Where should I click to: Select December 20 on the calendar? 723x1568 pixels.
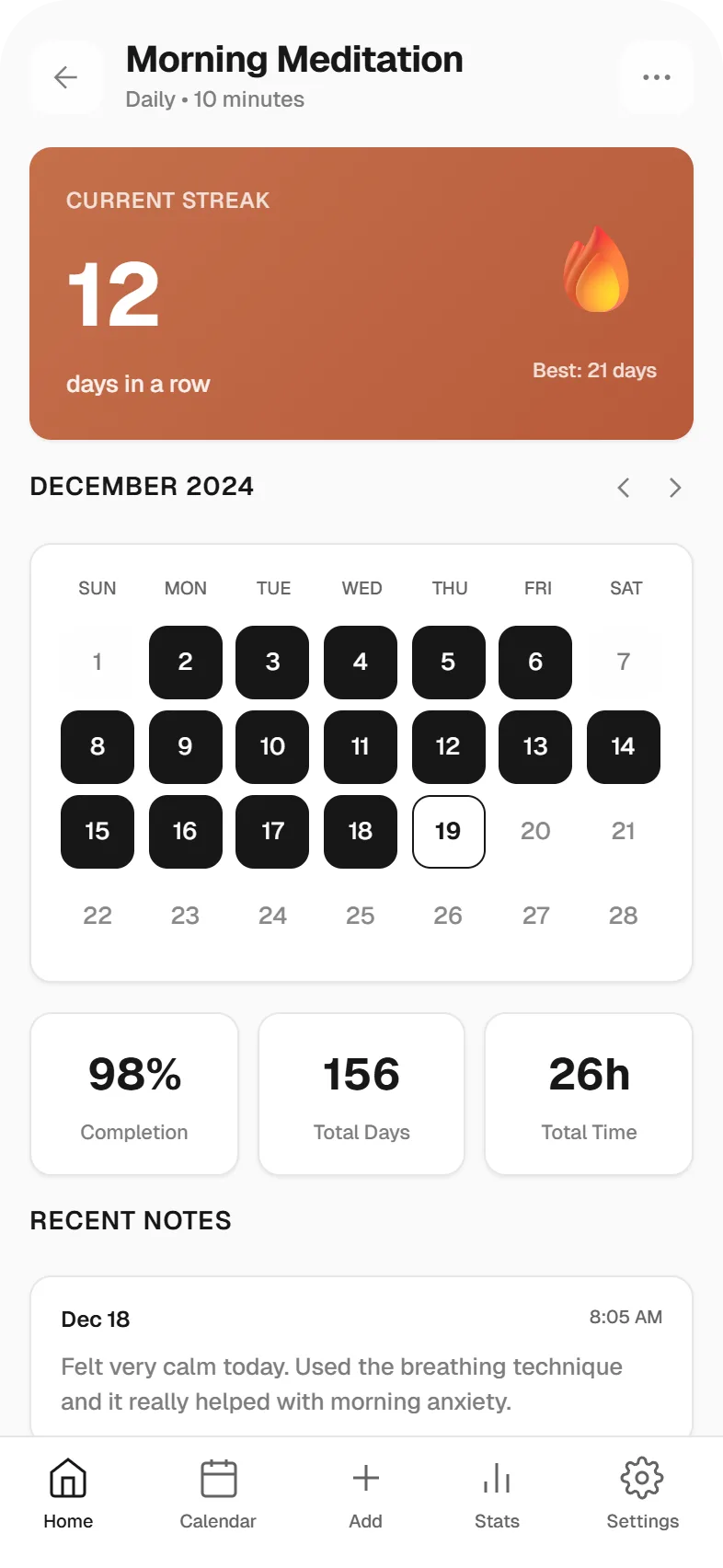point(535,831)
